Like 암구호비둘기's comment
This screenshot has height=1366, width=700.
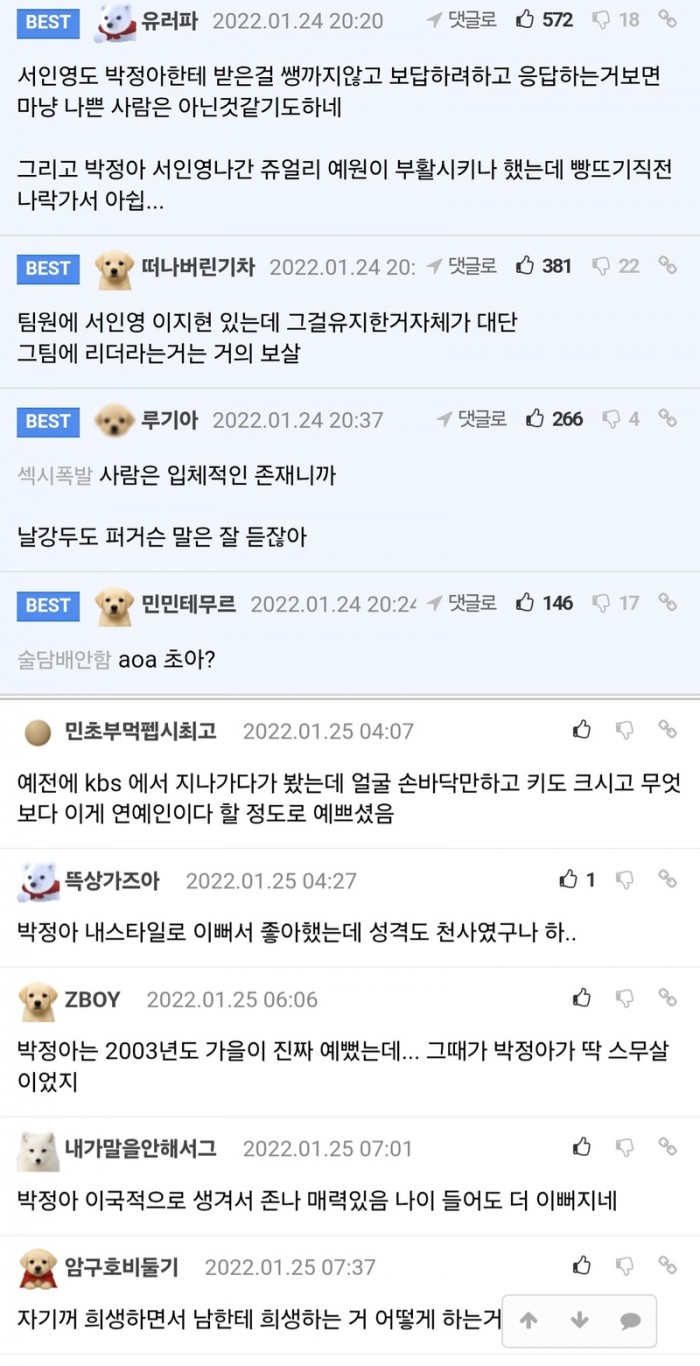pyautogui.click(x=582, y=1266)
